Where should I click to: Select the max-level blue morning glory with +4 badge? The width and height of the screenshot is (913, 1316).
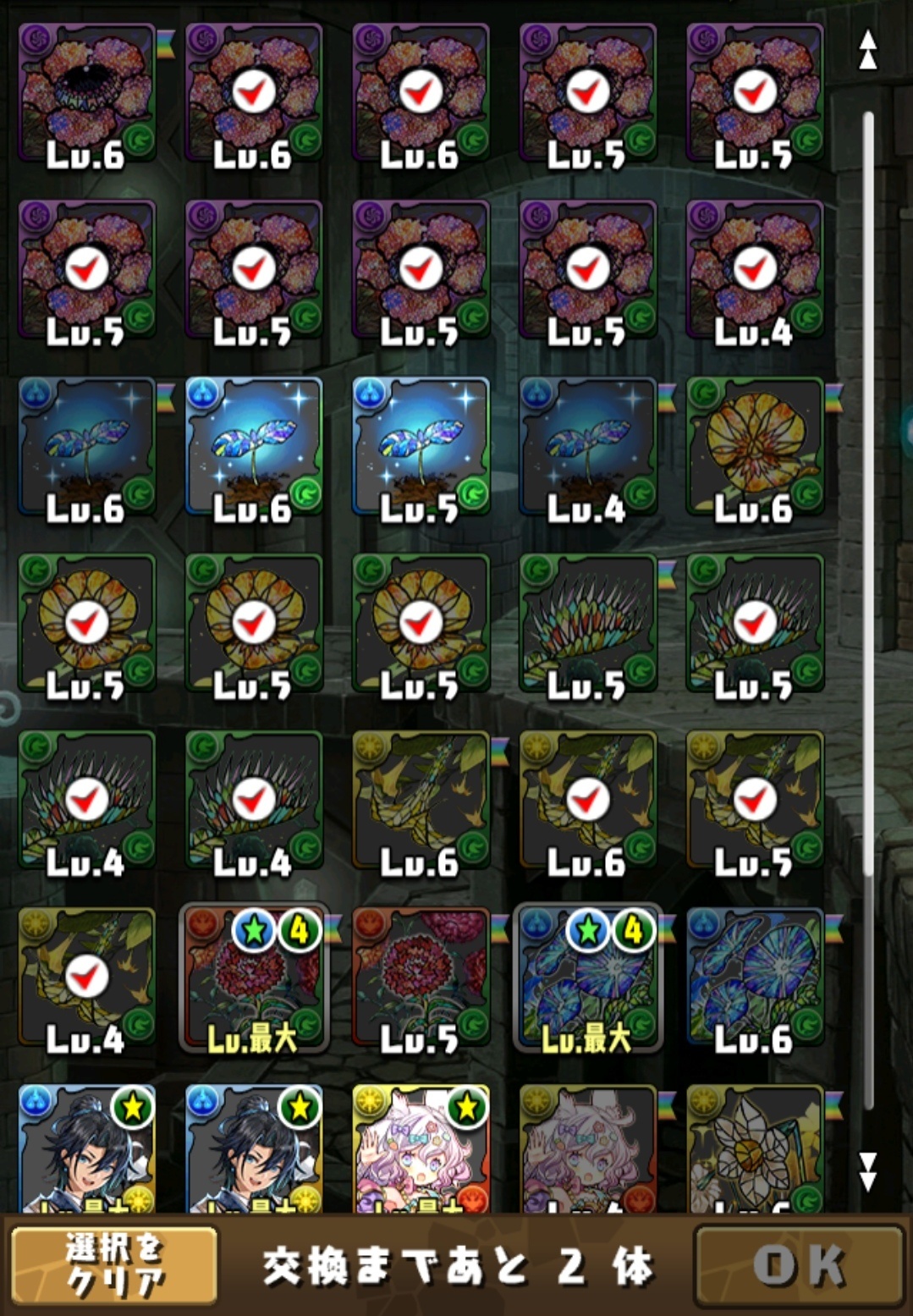click(x=588, y=979)
